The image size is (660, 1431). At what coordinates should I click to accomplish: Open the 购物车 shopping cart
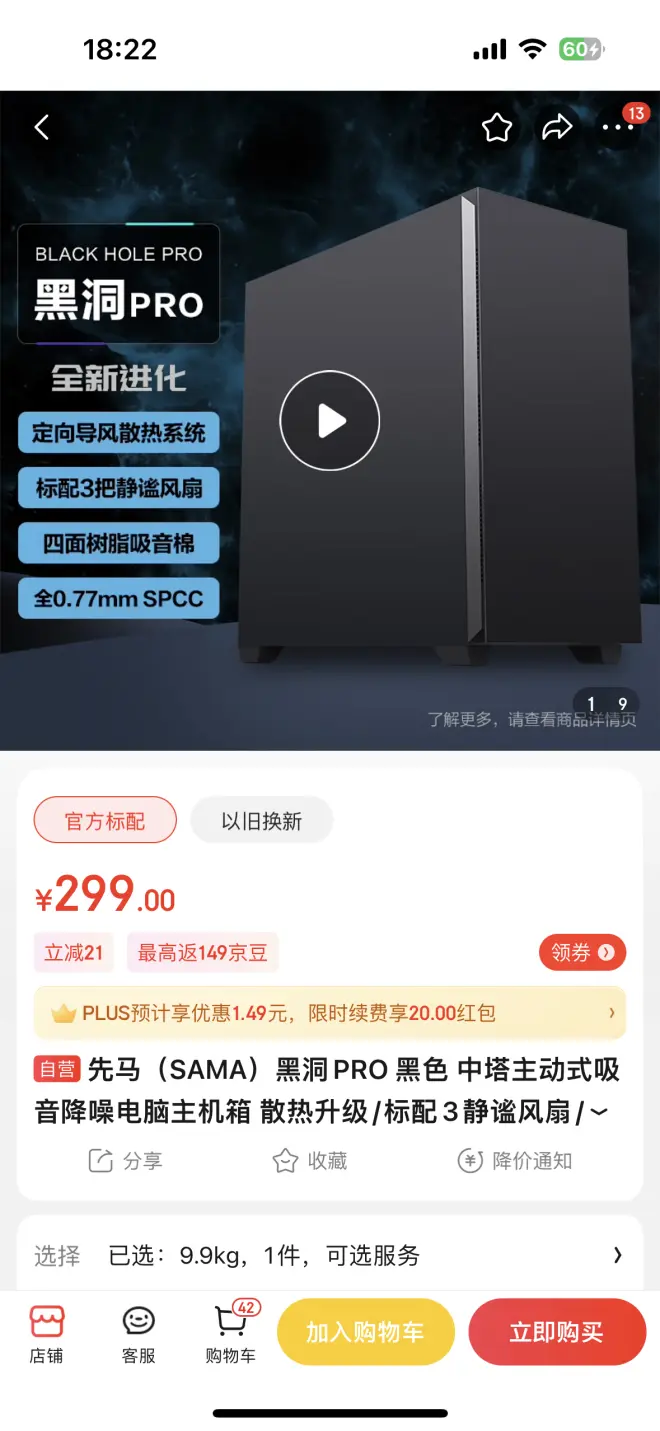[231, 1334]
